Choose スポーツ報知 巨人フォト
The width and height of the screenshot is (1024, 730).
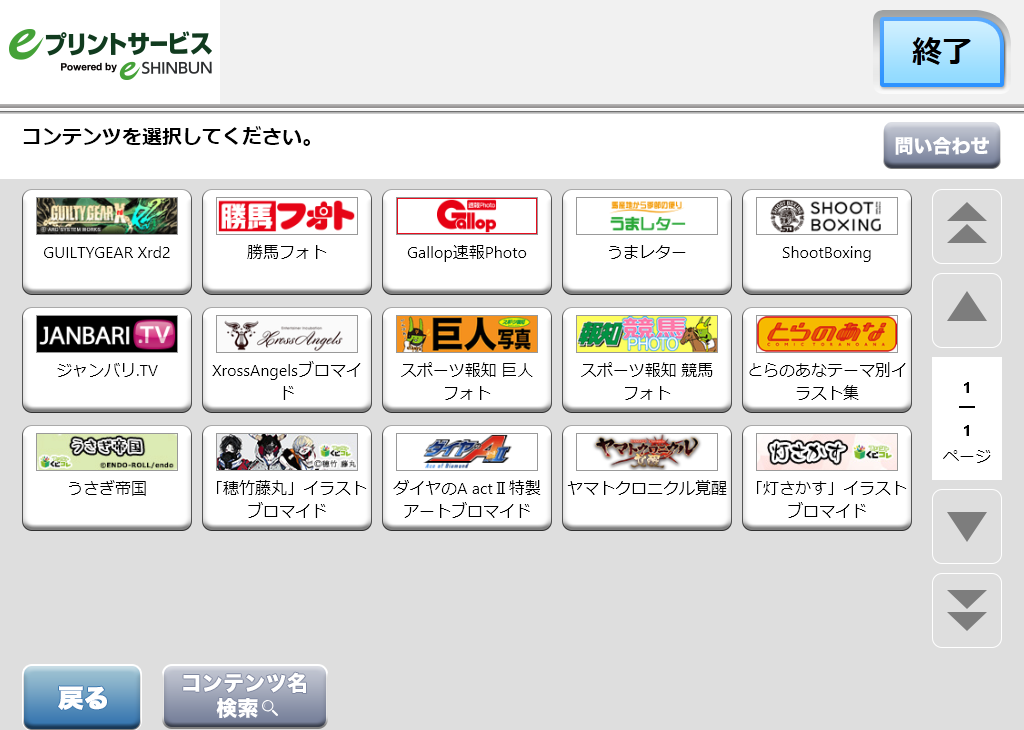click(467, 358)
